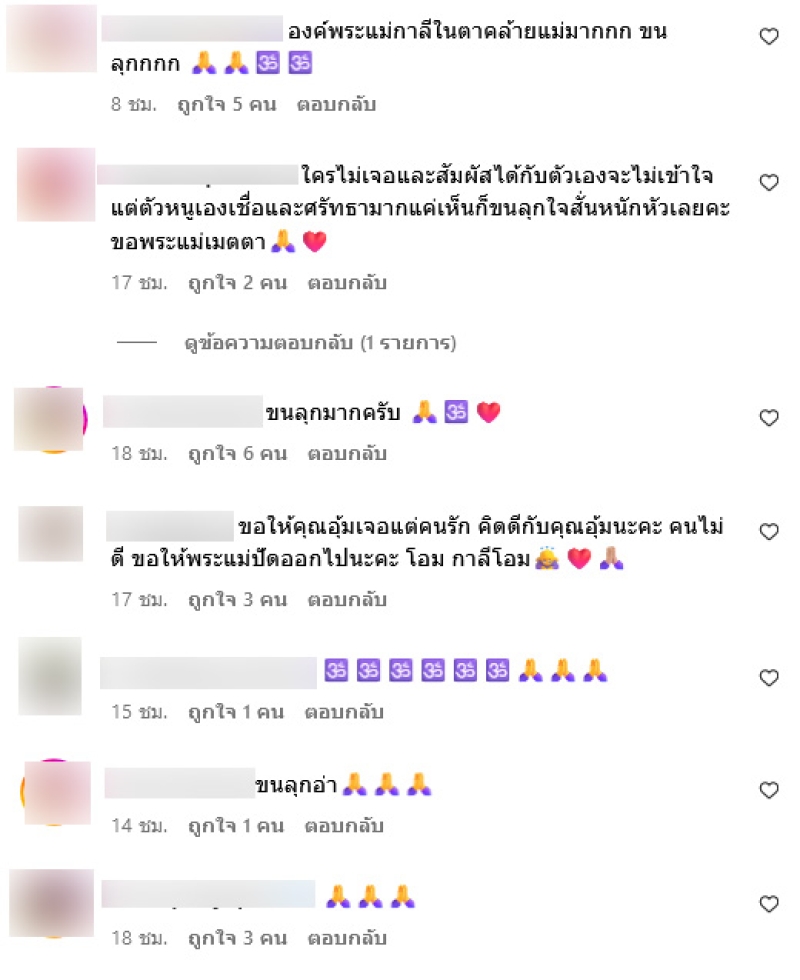
Task: Like the comment ขนลุกอ่า
Action: coord(768,791)
